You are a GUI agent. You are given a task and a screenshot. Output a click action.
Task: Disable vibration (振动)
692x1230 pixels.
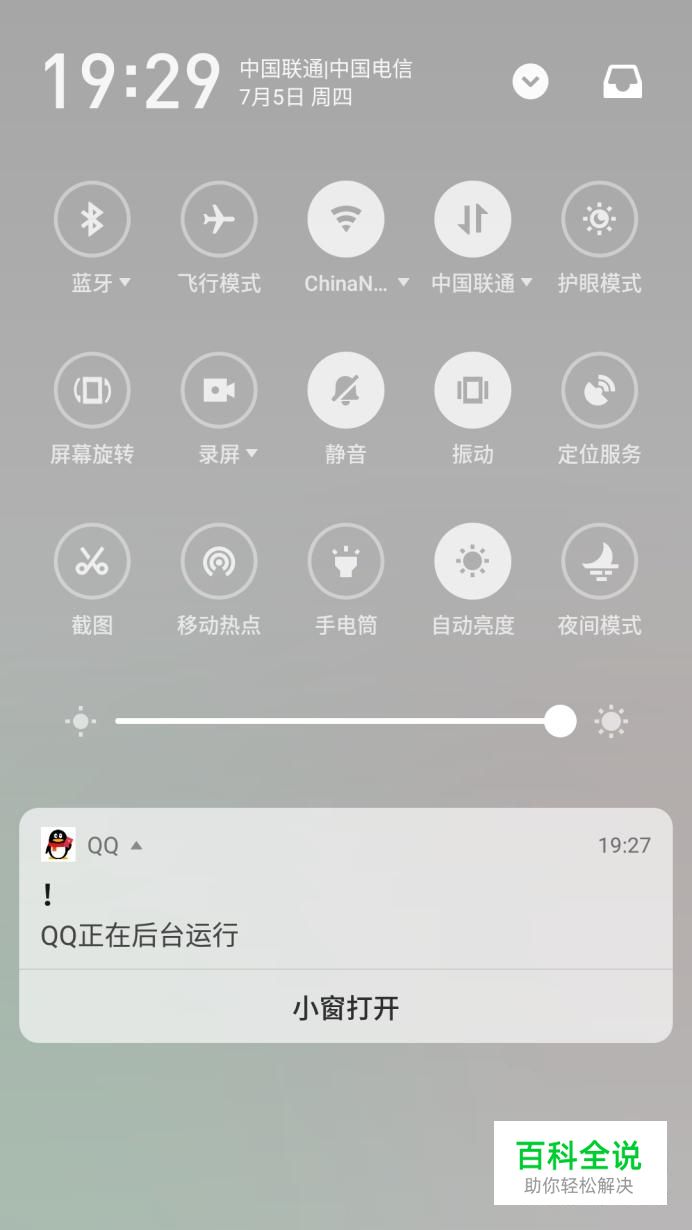click(473, 391)
